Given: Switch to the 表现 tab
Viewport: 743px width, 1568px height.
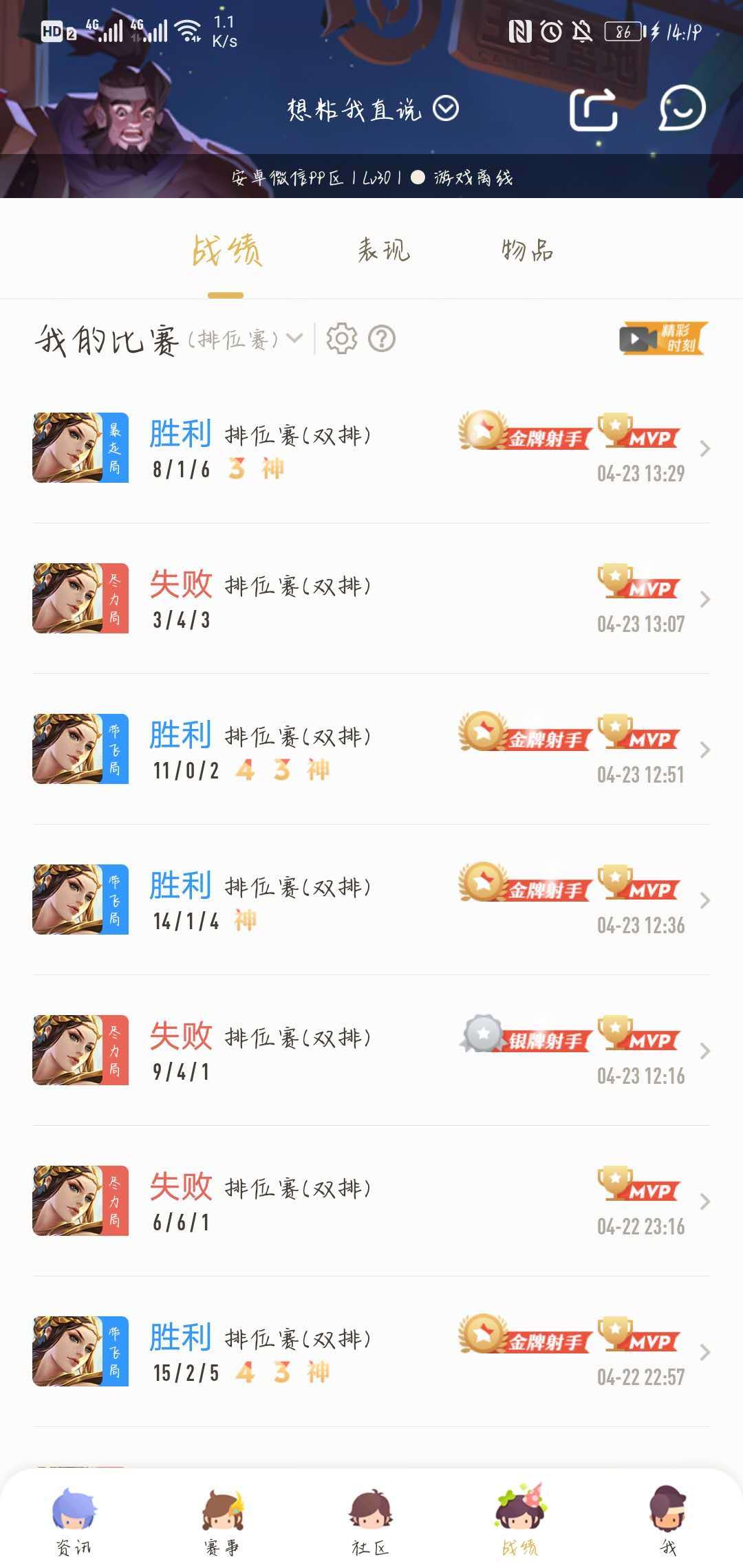Looking at the screenshot, I should tap(383, 250).
